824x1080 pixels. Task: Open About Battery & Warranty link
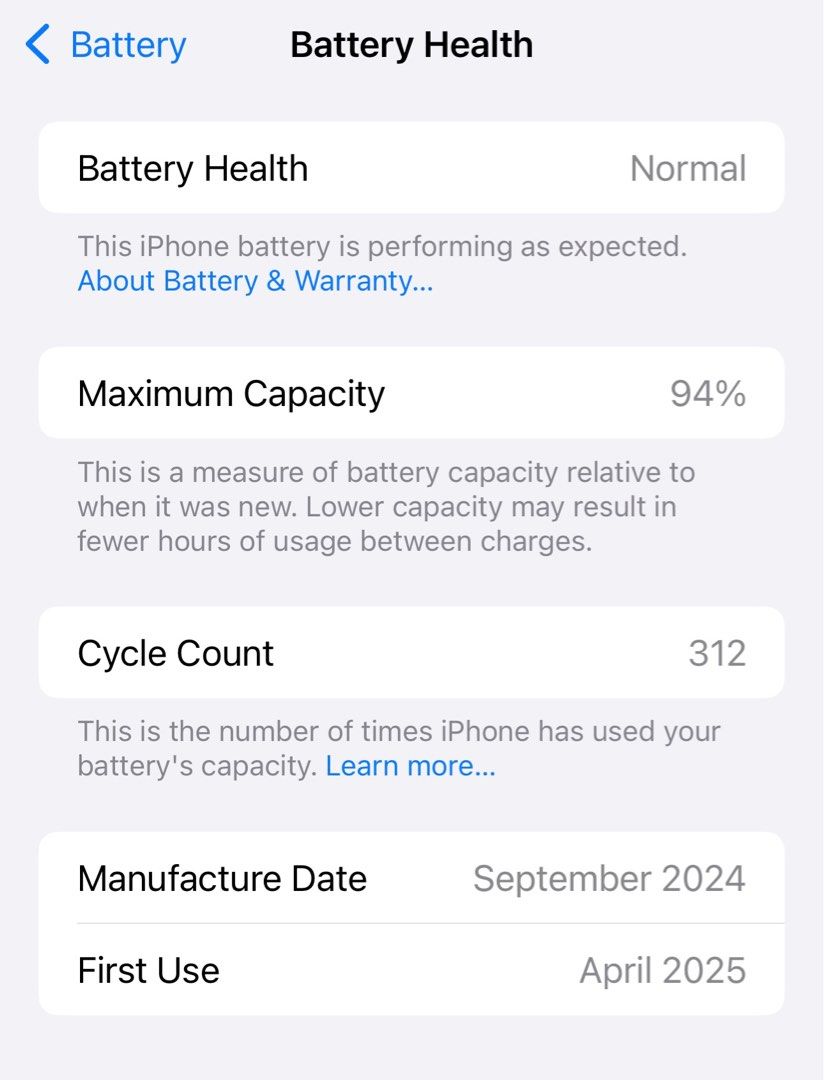click(x=255, y=281)
